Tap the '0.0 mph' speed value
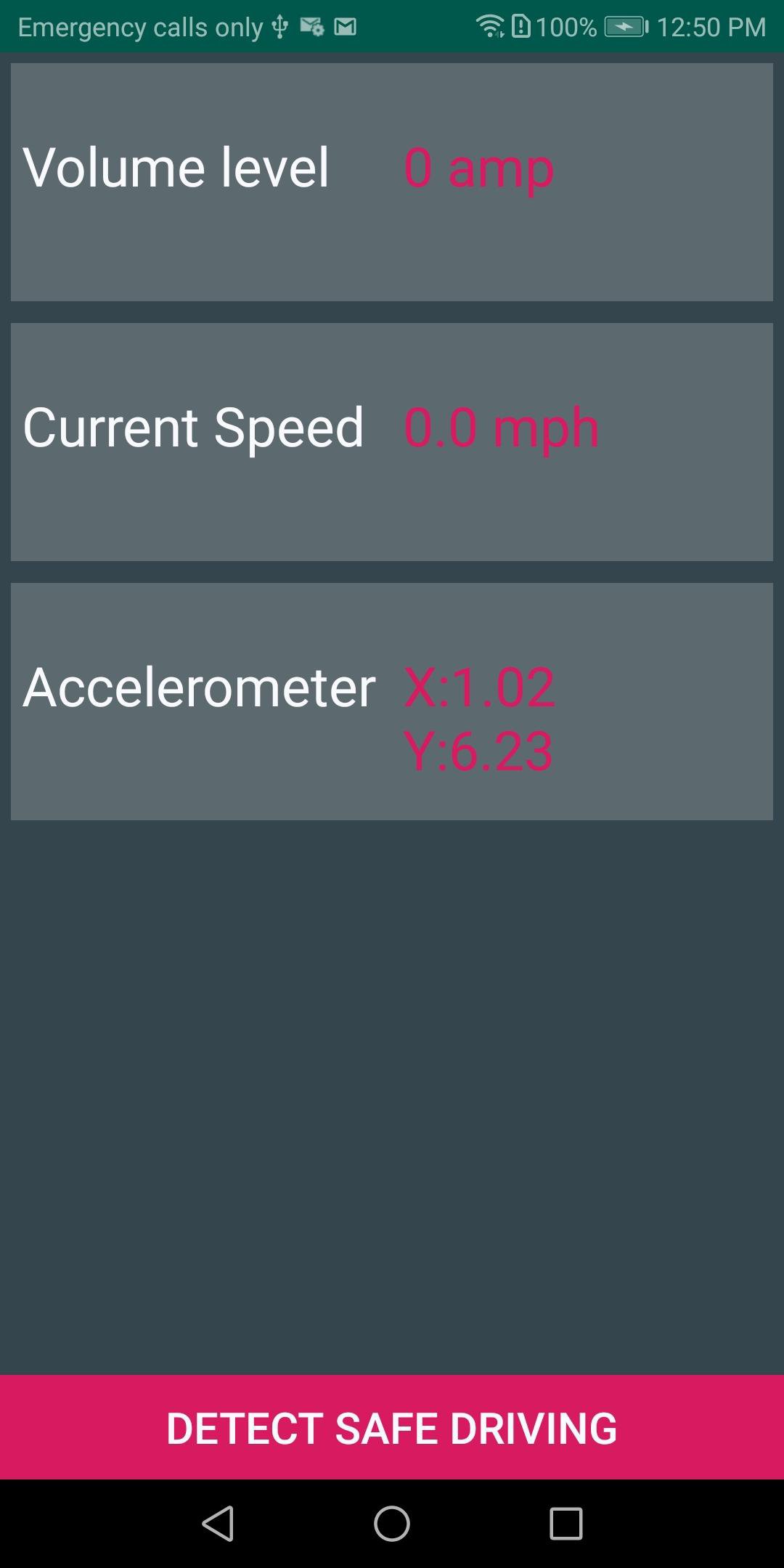Screen dimensions: 784x1568 click(502, 428)
